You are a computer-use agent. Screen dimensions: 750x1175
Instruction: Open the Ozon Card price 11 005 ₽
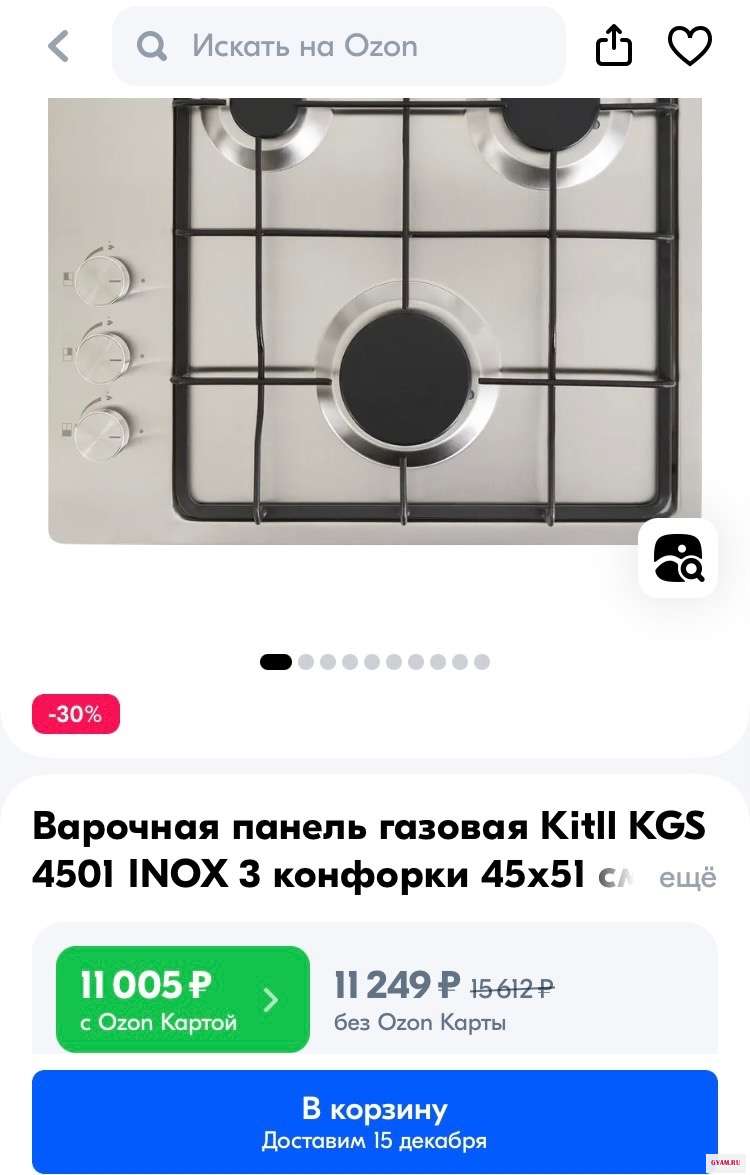(x=183, y=999)
